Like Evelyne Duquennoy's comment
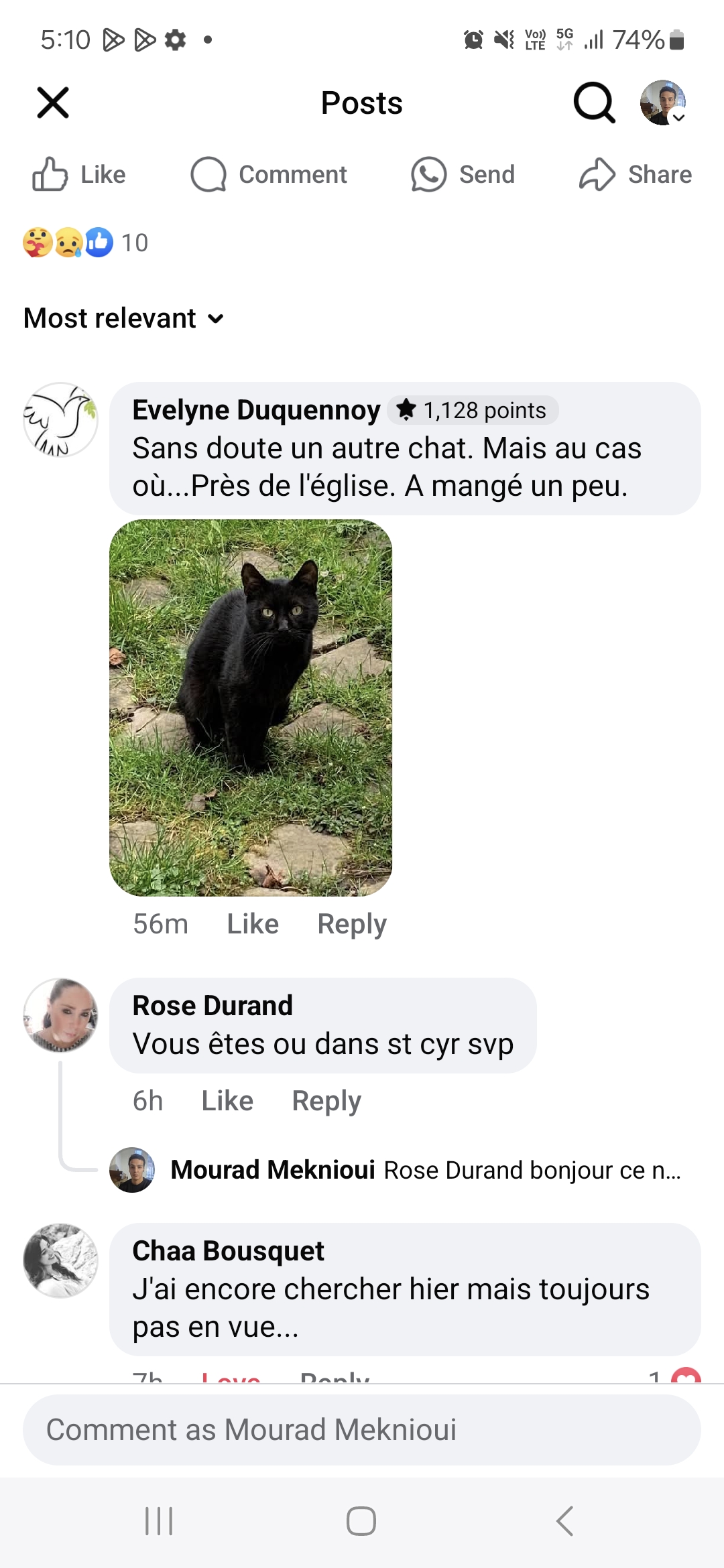The width and height of the screenshot is (724, 1568). point(253,924)
